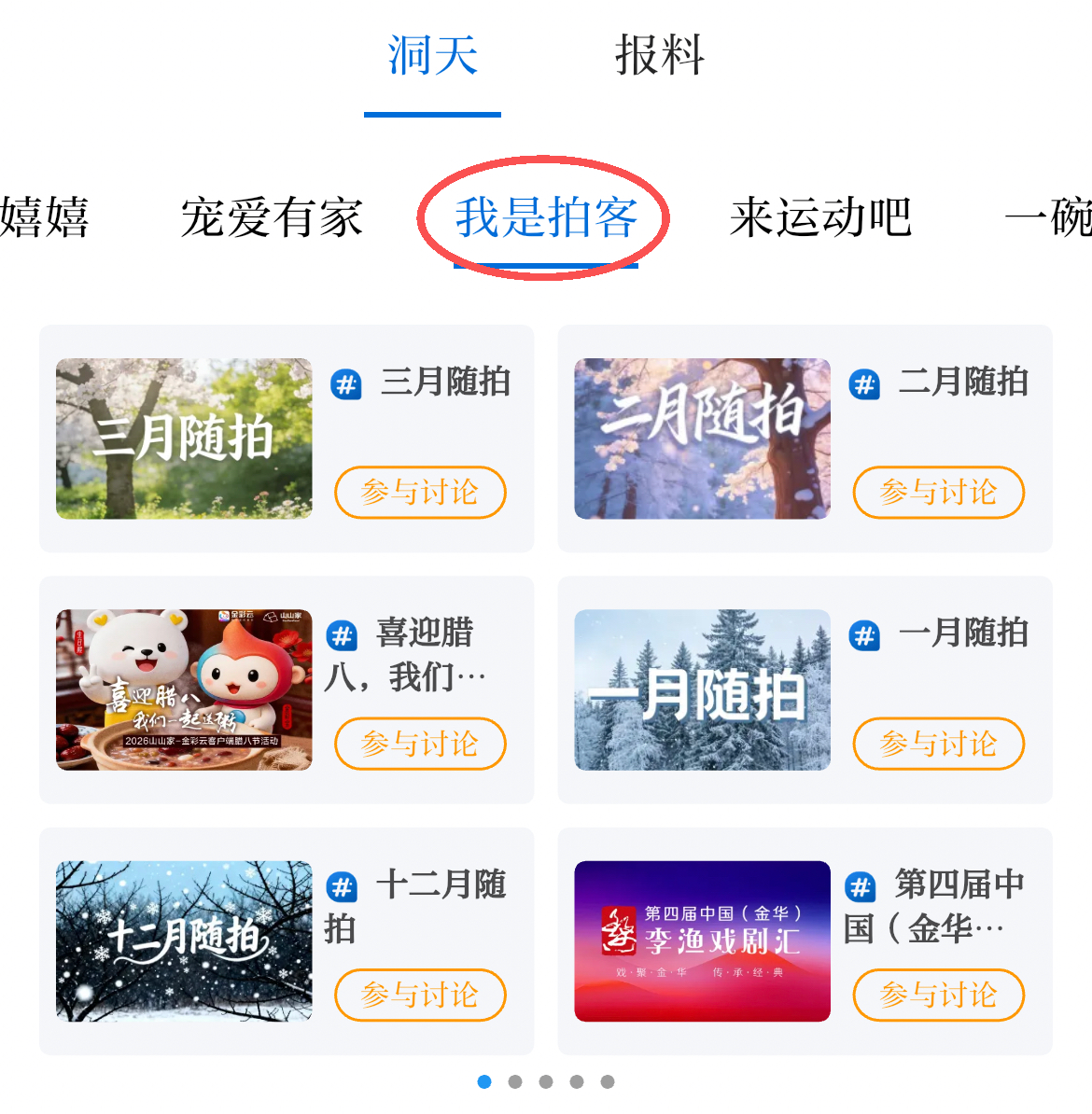Switch to the 洞天 tab
Image resolution: width=1092 pixels, height=1114 pixels.
tap(432, 56)
